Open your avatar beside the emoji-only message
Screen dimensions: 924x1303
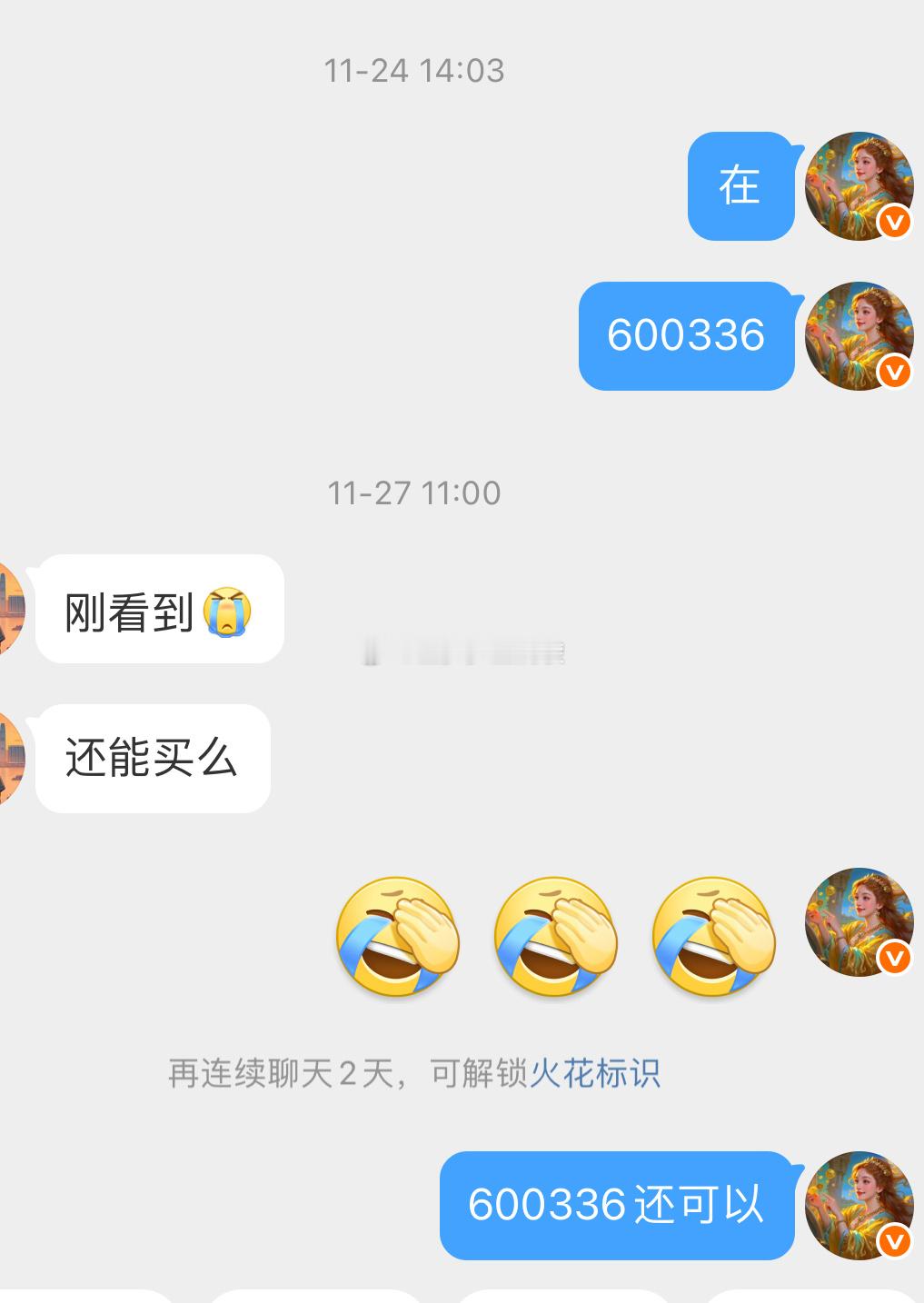(x=859, y=922)
